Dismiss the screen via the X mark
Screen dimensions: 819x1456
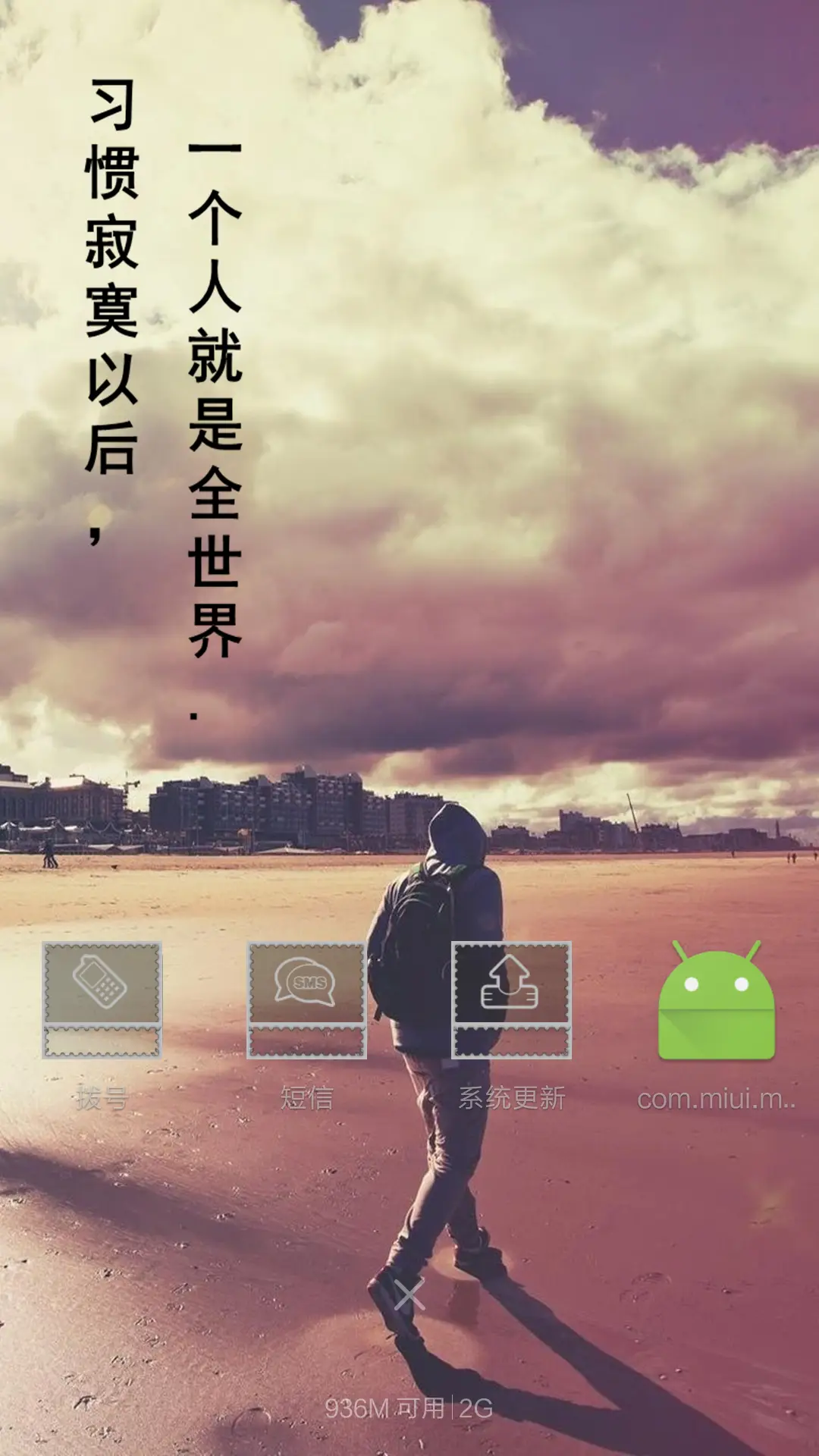tap(409, 1295)
